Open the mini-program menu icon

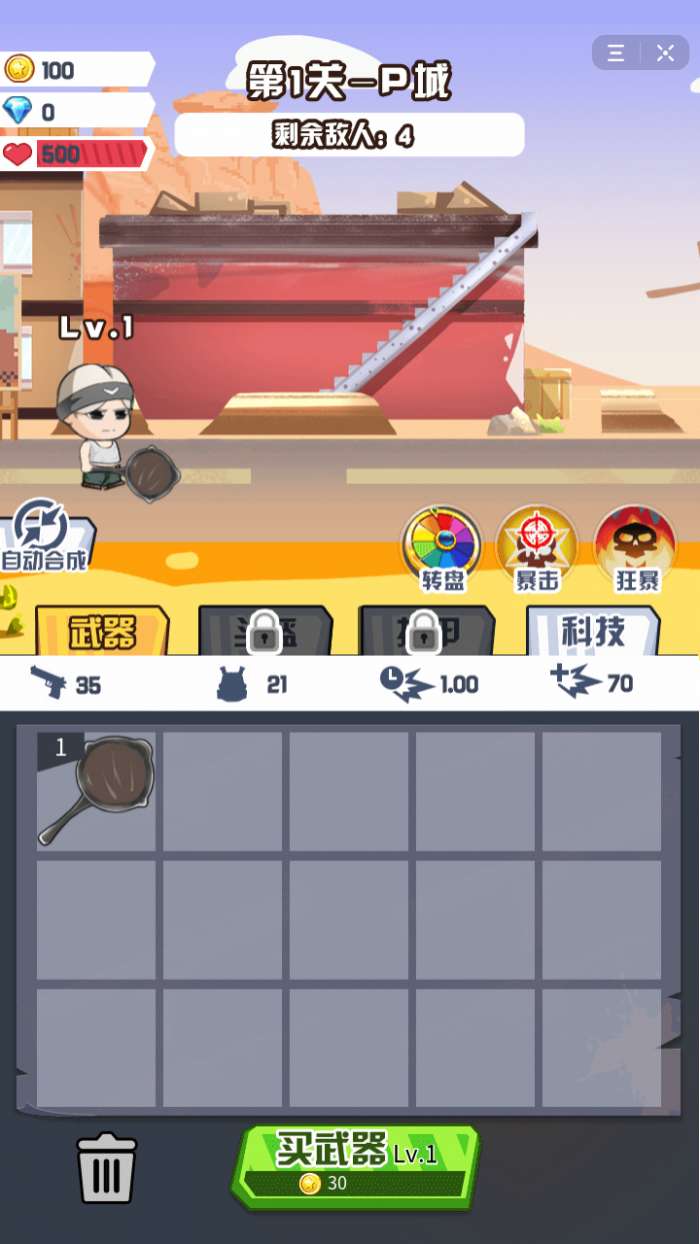pos(616,53)
